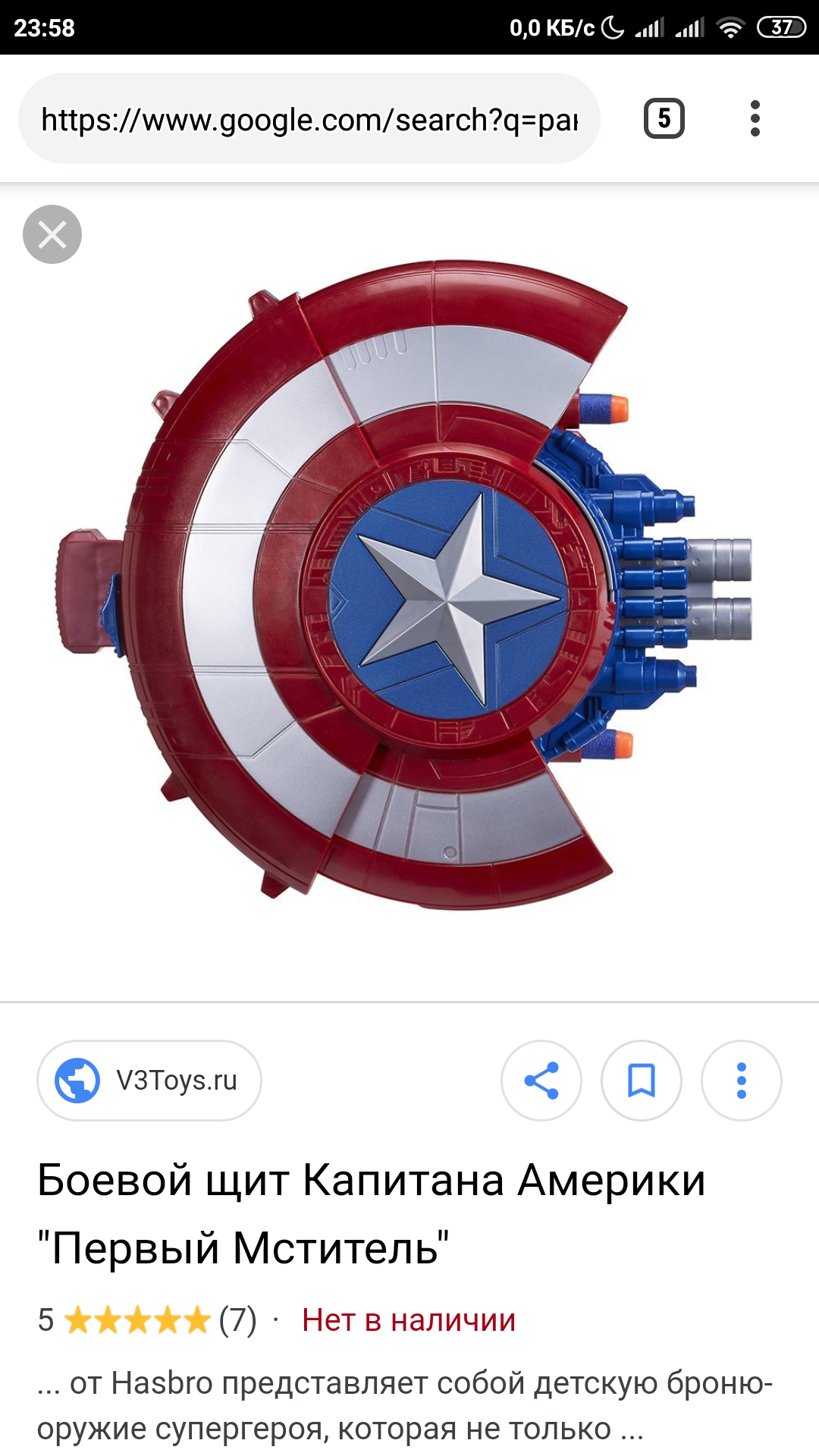
Task: Bookmark this image to collection
Action: (642, 1080)
